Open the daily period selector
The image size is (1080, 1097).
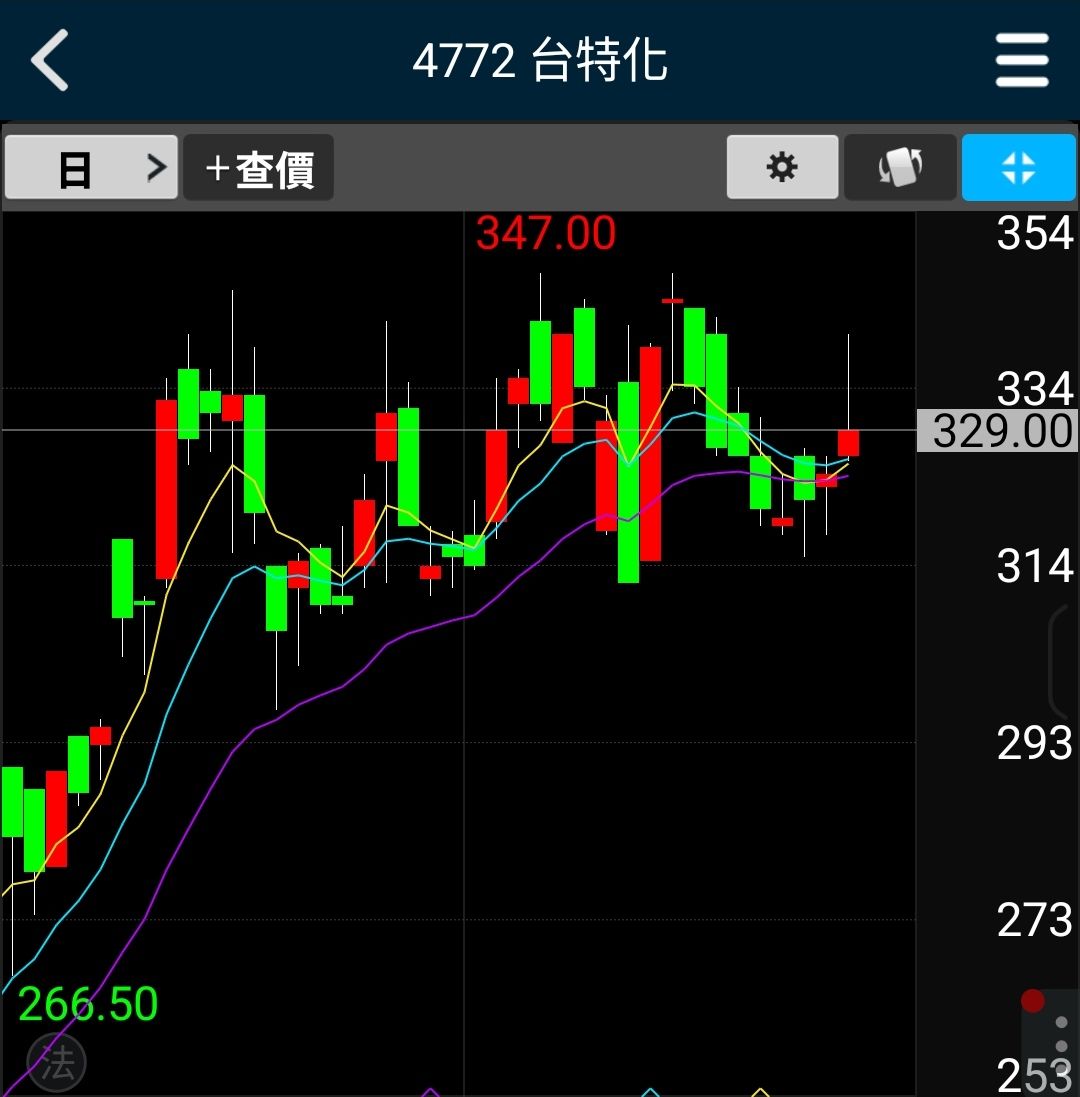click(91, 168)
